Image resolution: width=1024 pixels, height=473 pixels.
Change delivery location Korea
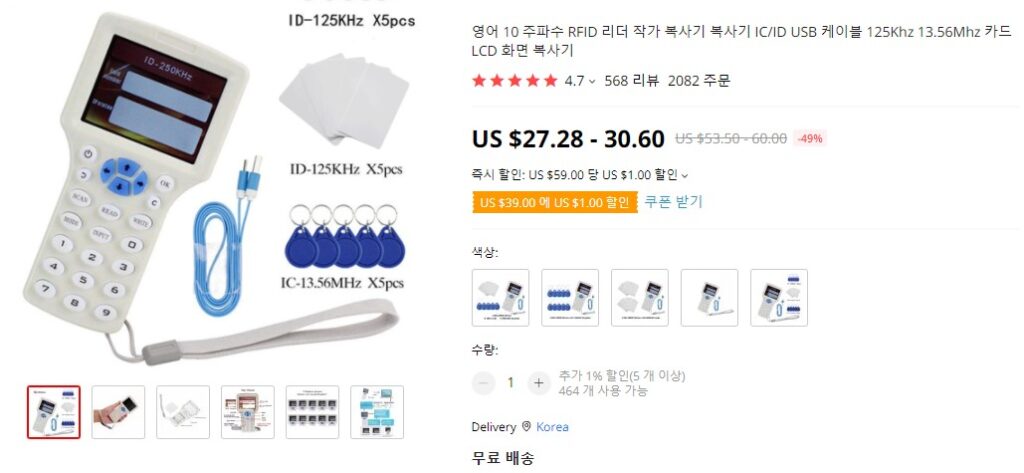pos(552,427)
